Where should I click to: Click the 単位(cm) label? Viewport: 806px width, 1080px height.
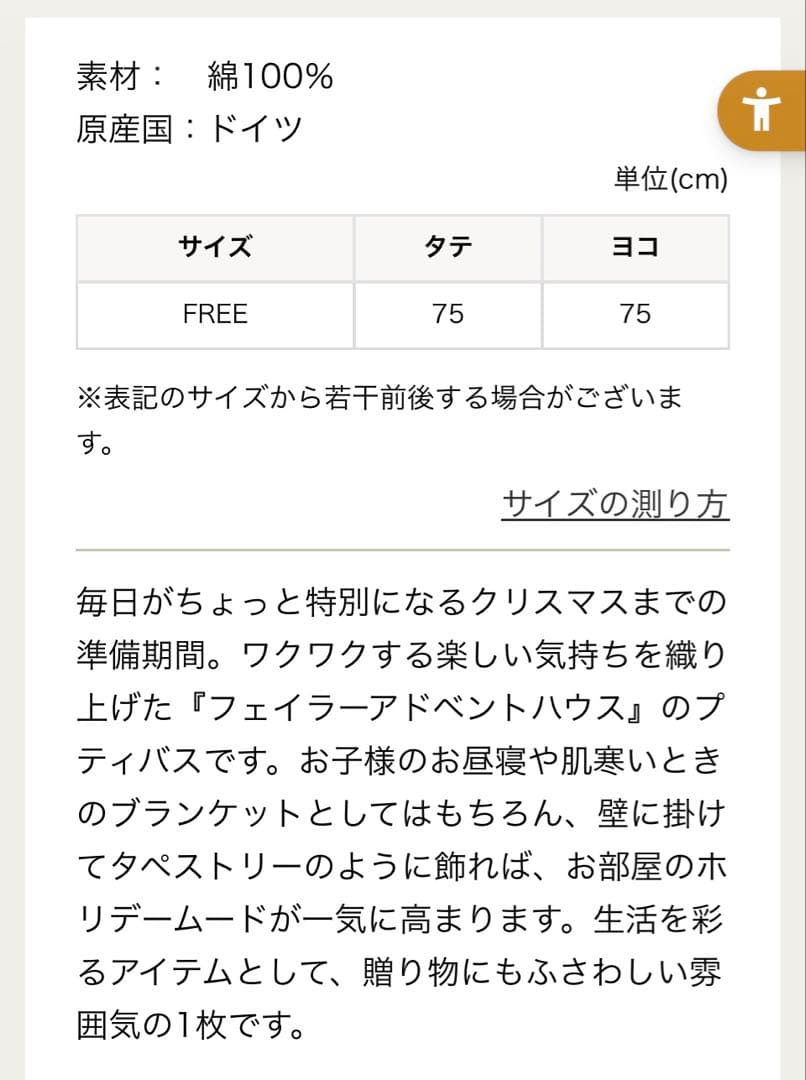point(668,180)
